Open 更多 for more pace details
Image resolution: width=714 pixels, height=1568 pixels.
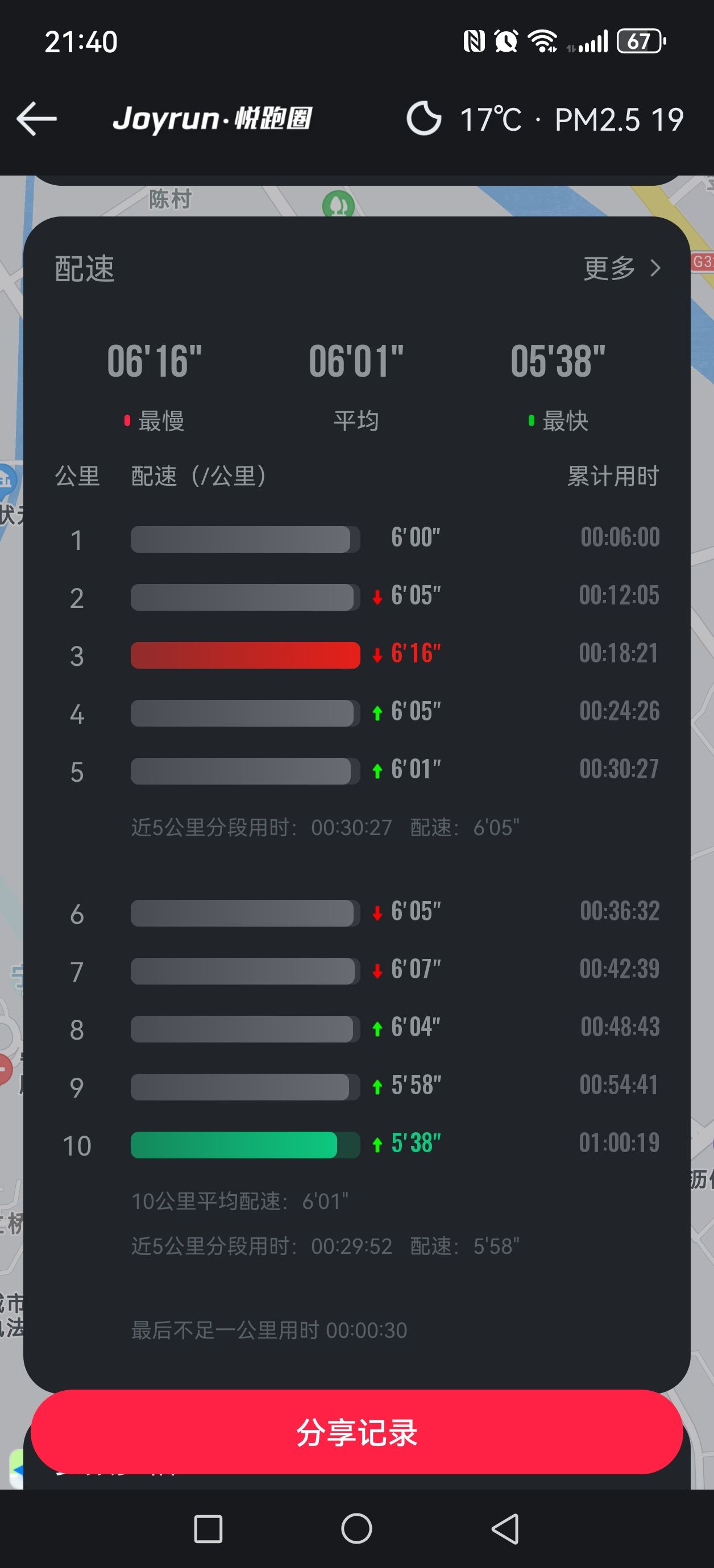pyautogui.click(x=621, y=268)
